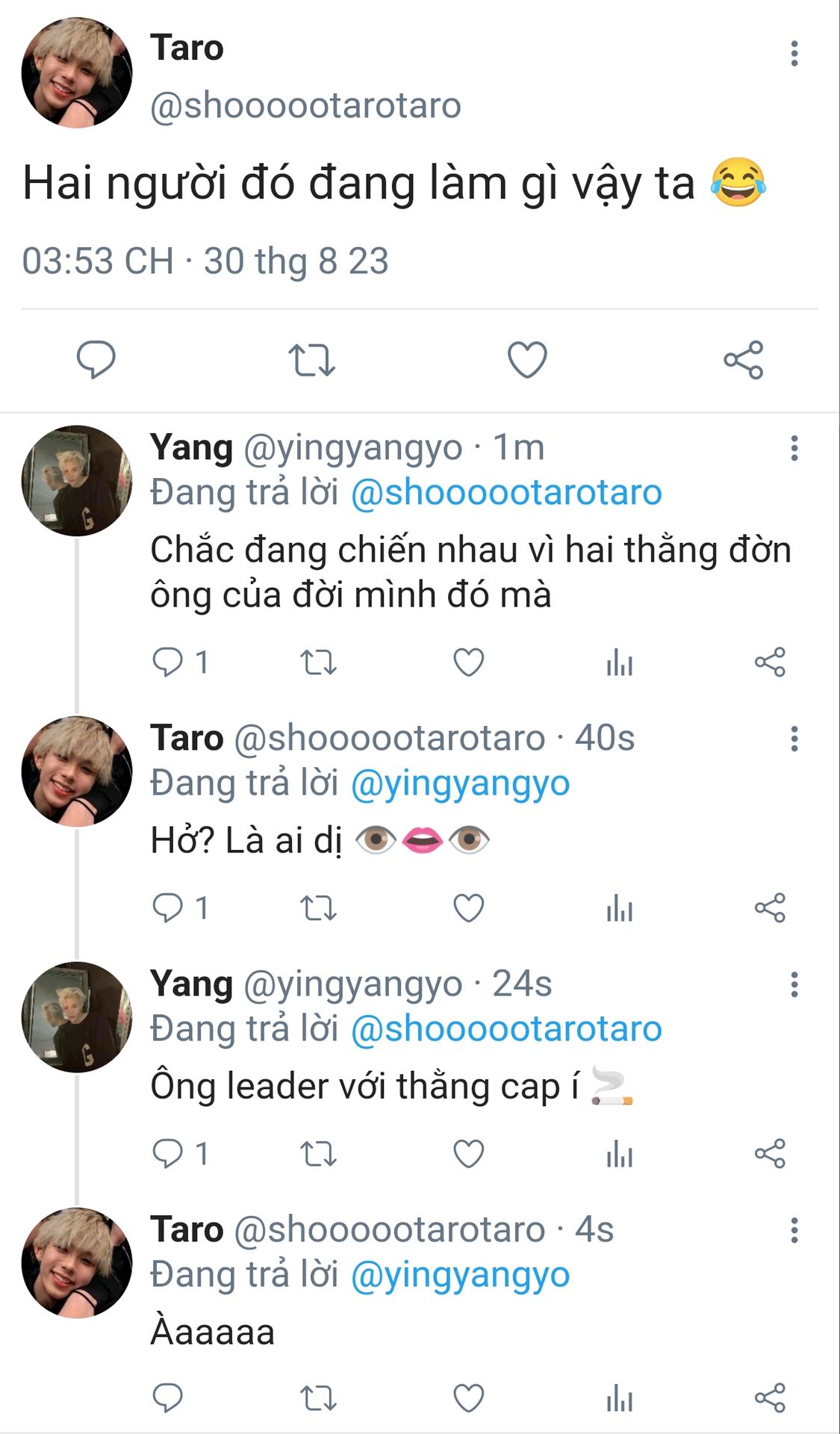Tap @shoooootarotaro link in Yang's 1m reply
The width and height of the screenshot is (840, 1434).
pyautogui.click(x=506, y=492)
